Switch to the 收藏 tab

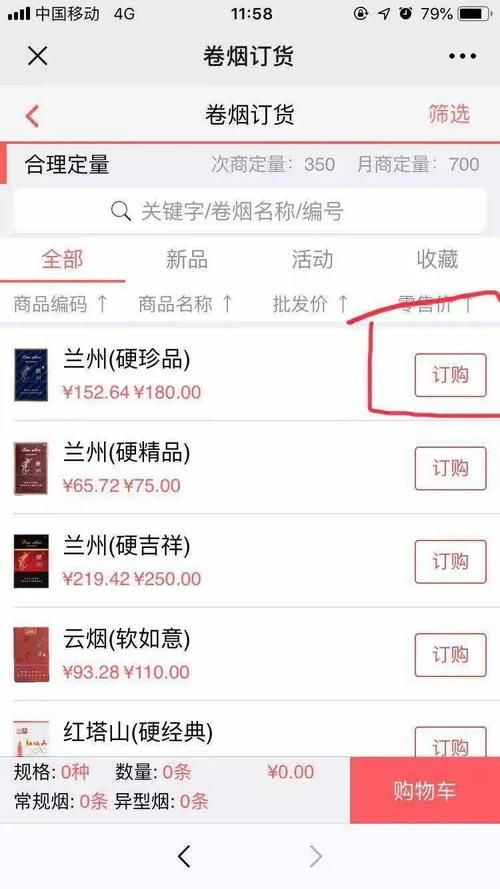pos(437,260)
